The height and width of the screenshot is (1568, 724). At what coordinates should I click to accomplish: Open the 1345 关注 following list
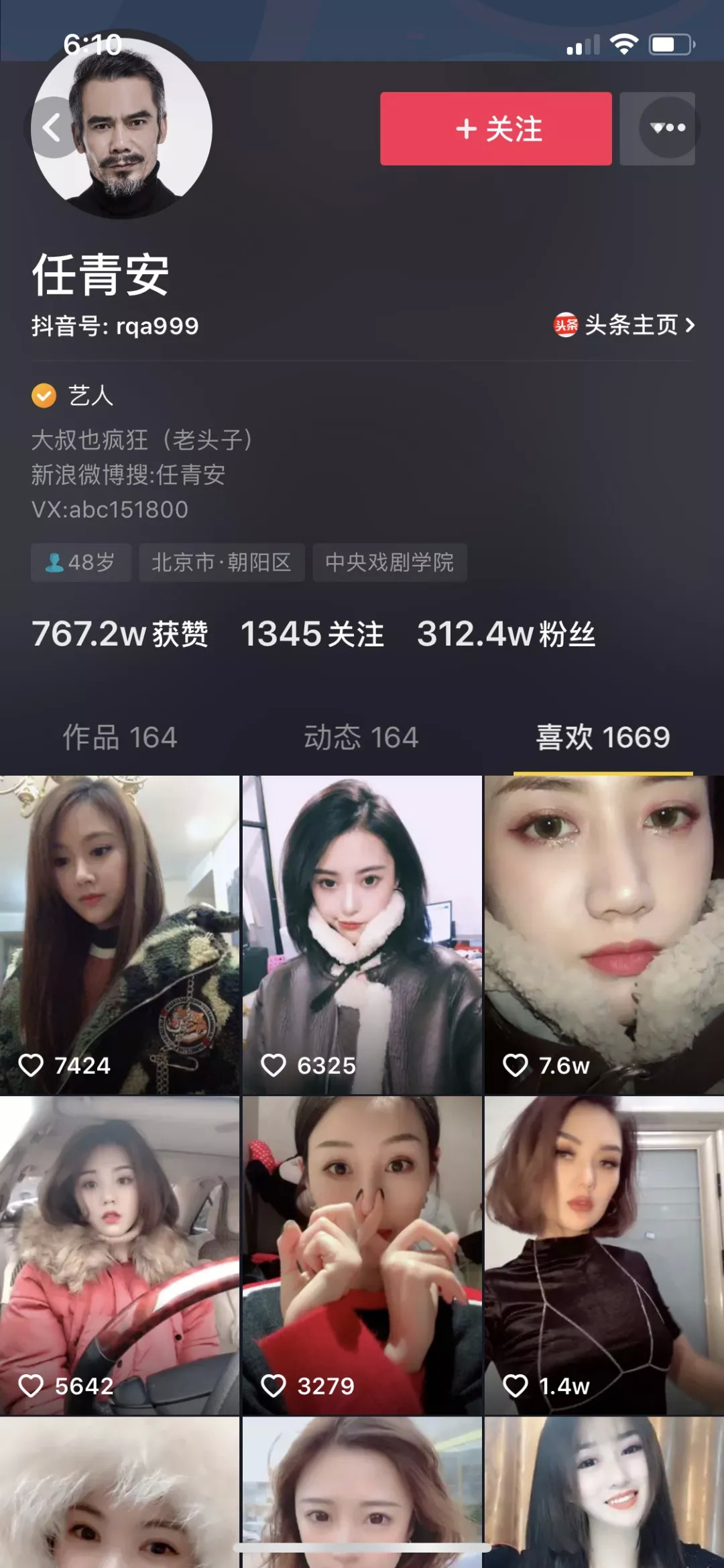(x=312, y=634)
